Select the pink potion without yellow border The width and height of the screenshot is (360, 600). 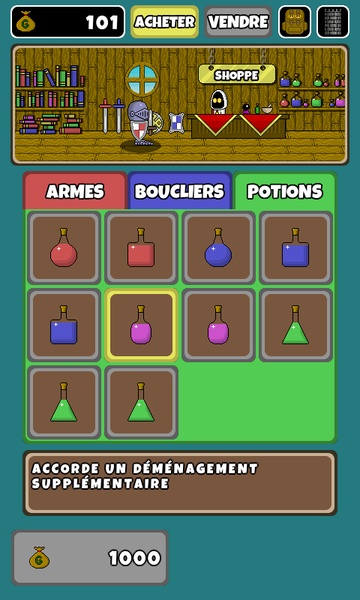(x=218, y=325)
